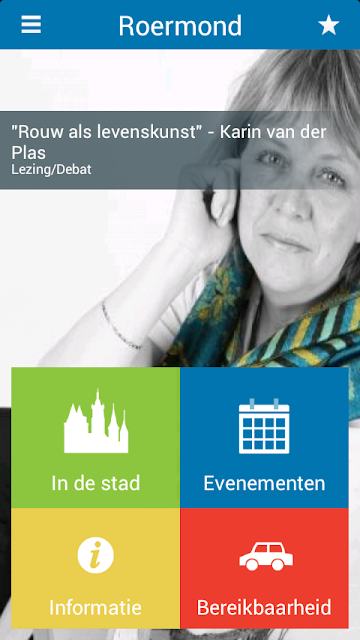Screen dimensions: 360x640
Task: Open the hamburger menu drawer
Action: click(31, 24)
